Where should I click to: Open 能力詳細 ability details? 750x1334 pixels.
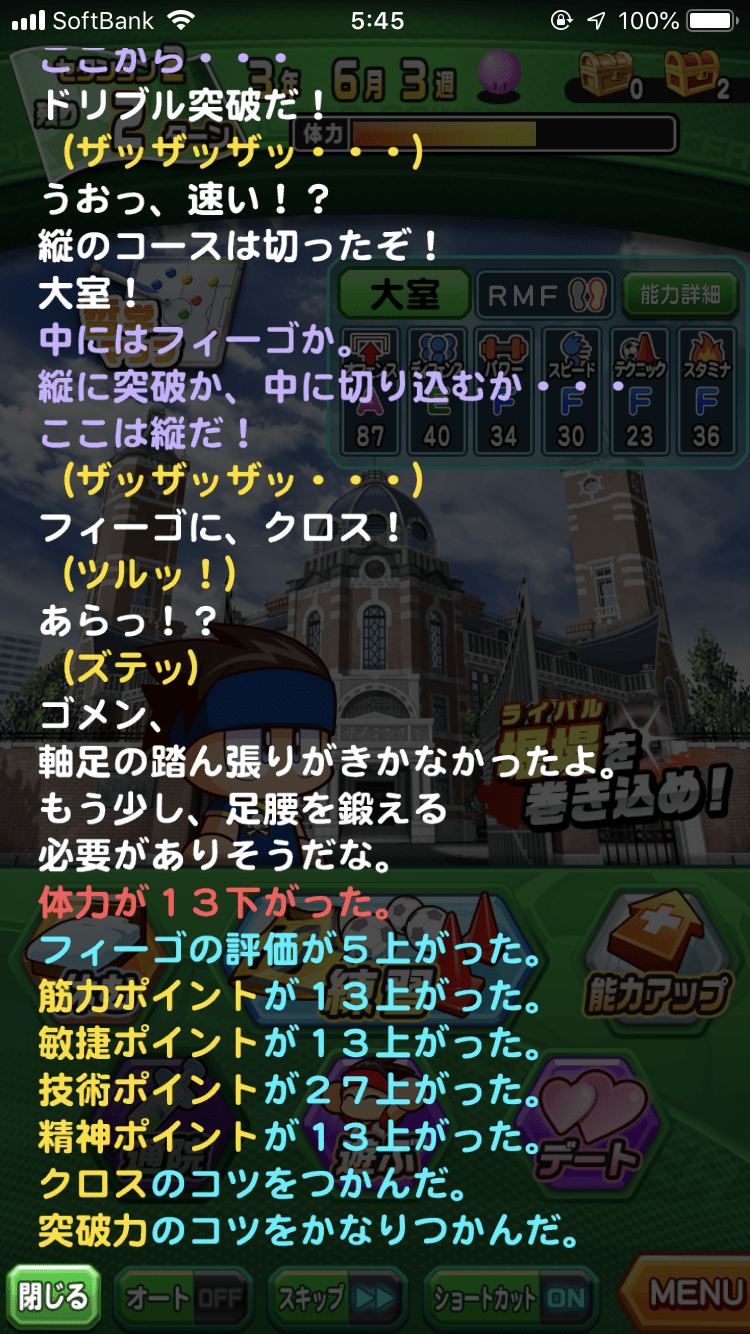tap(680, 294)
